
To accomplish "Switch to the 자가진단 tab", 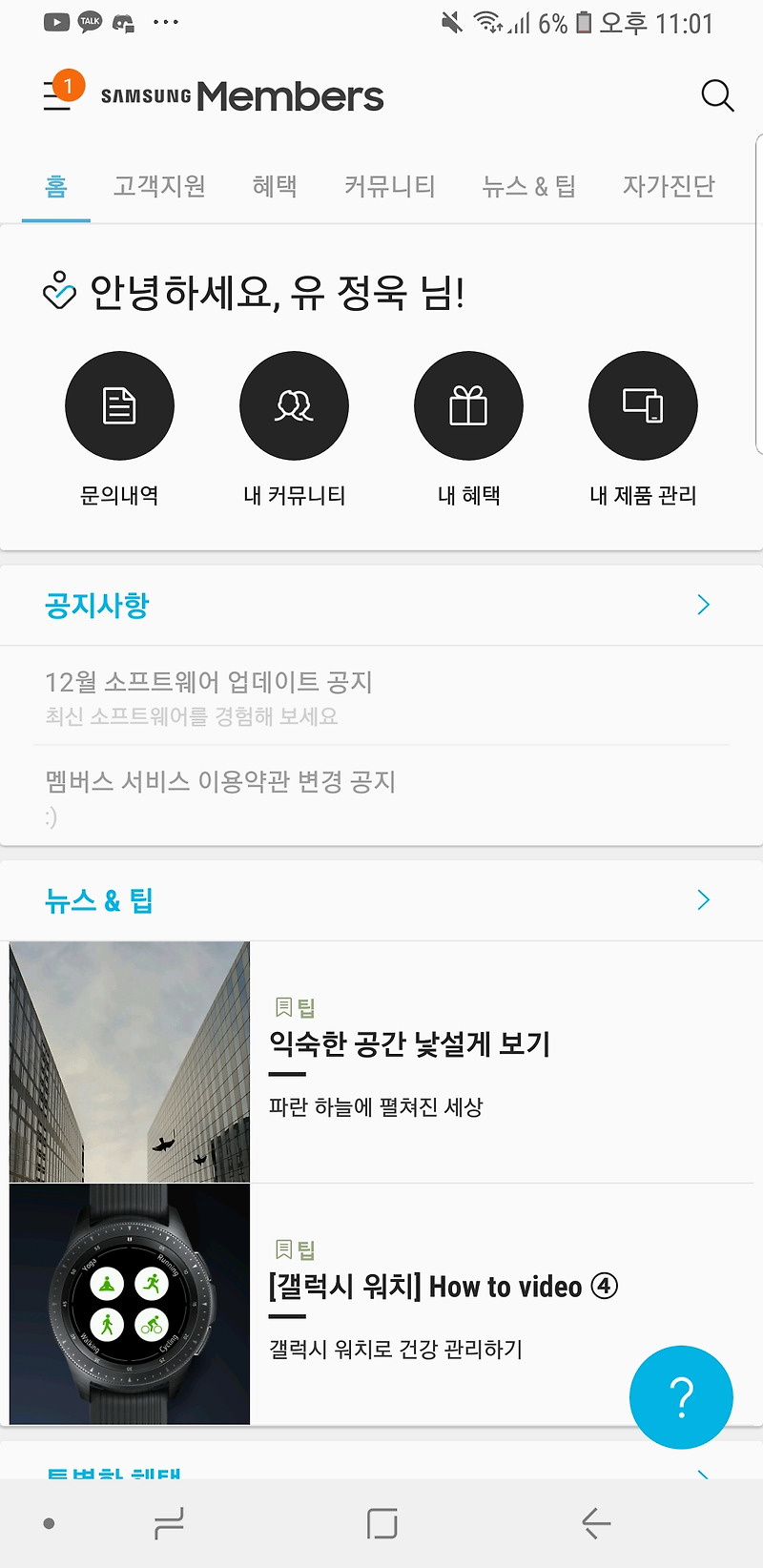I will pyautogui.click(x=668, y=186).
